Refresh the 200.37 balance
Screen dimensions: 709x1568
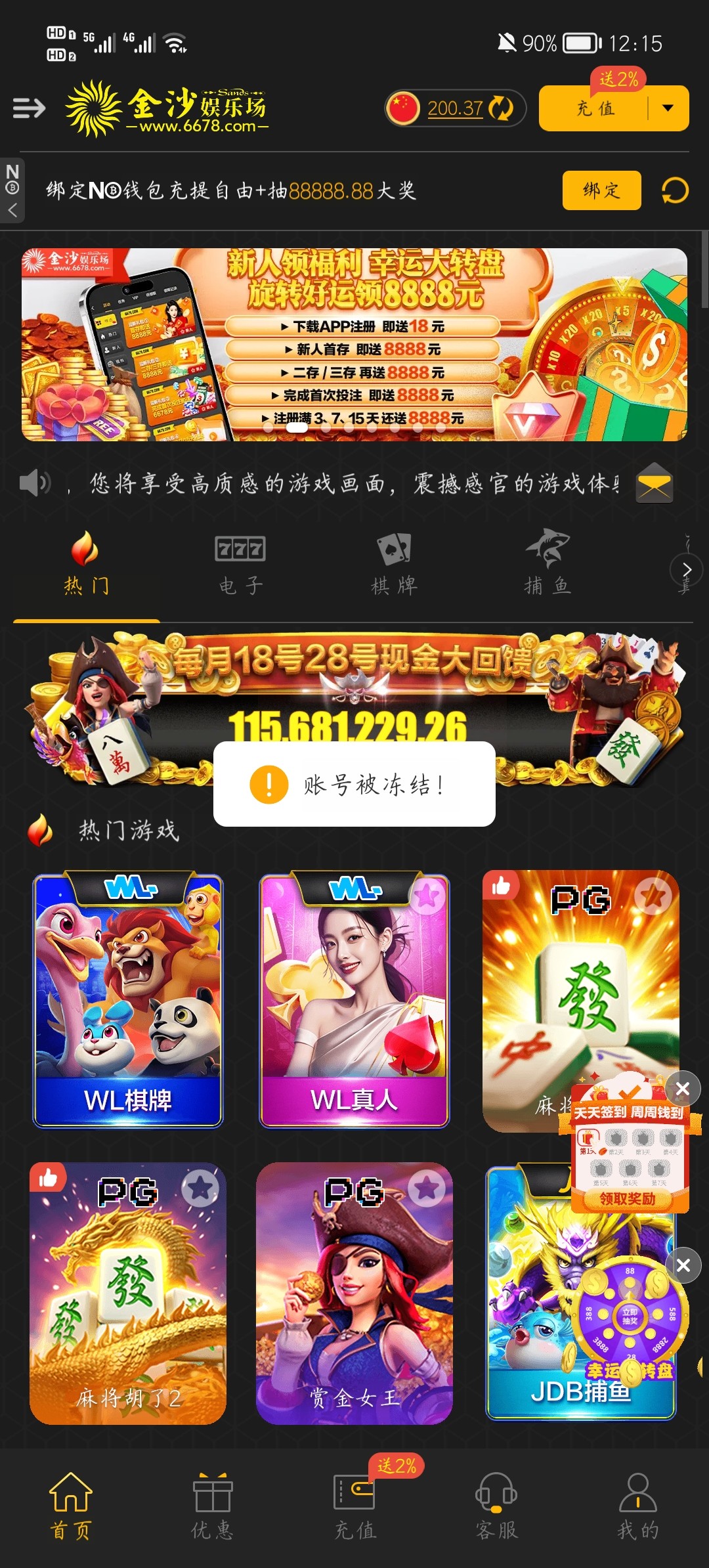[502, 108]
